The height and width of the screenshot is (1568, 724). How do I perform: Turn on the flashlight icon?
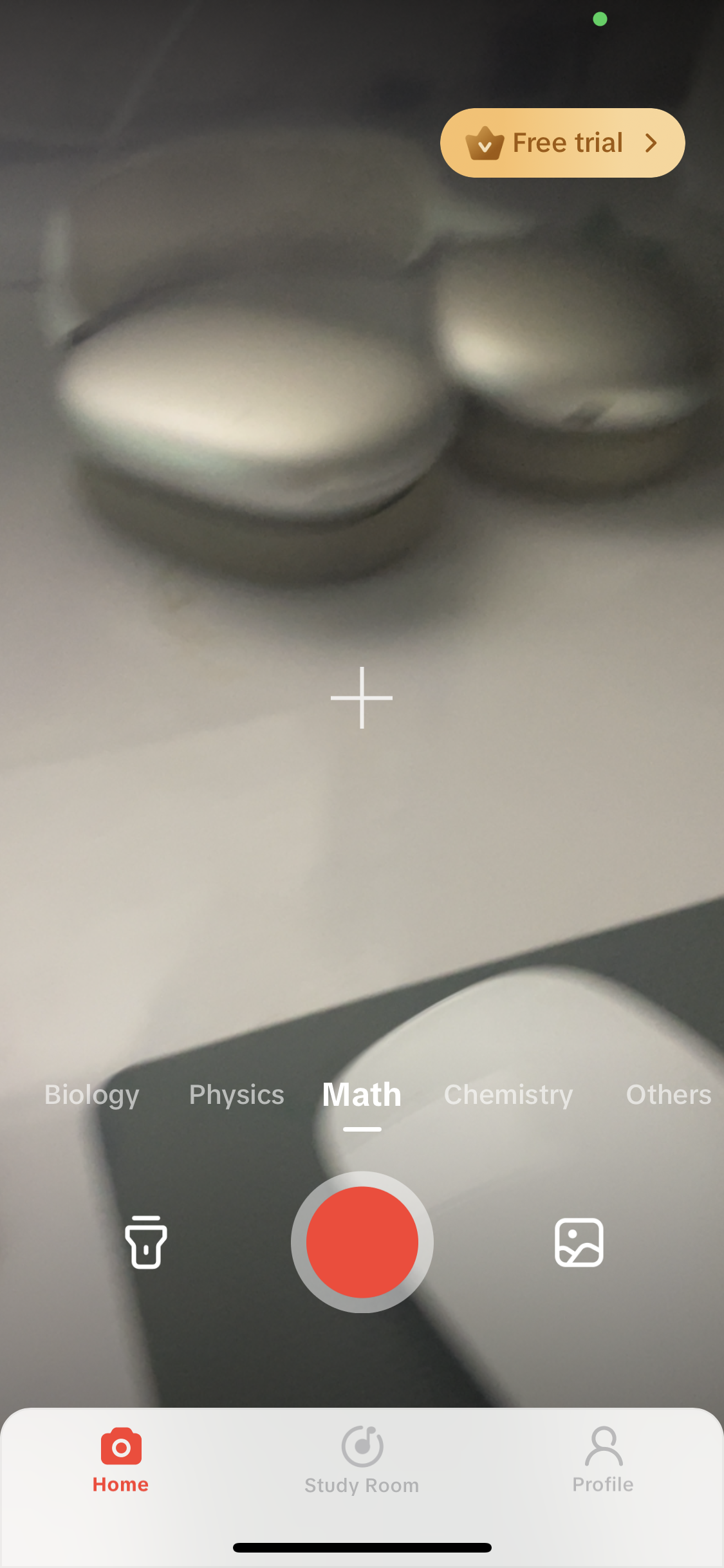point(145,1242)
